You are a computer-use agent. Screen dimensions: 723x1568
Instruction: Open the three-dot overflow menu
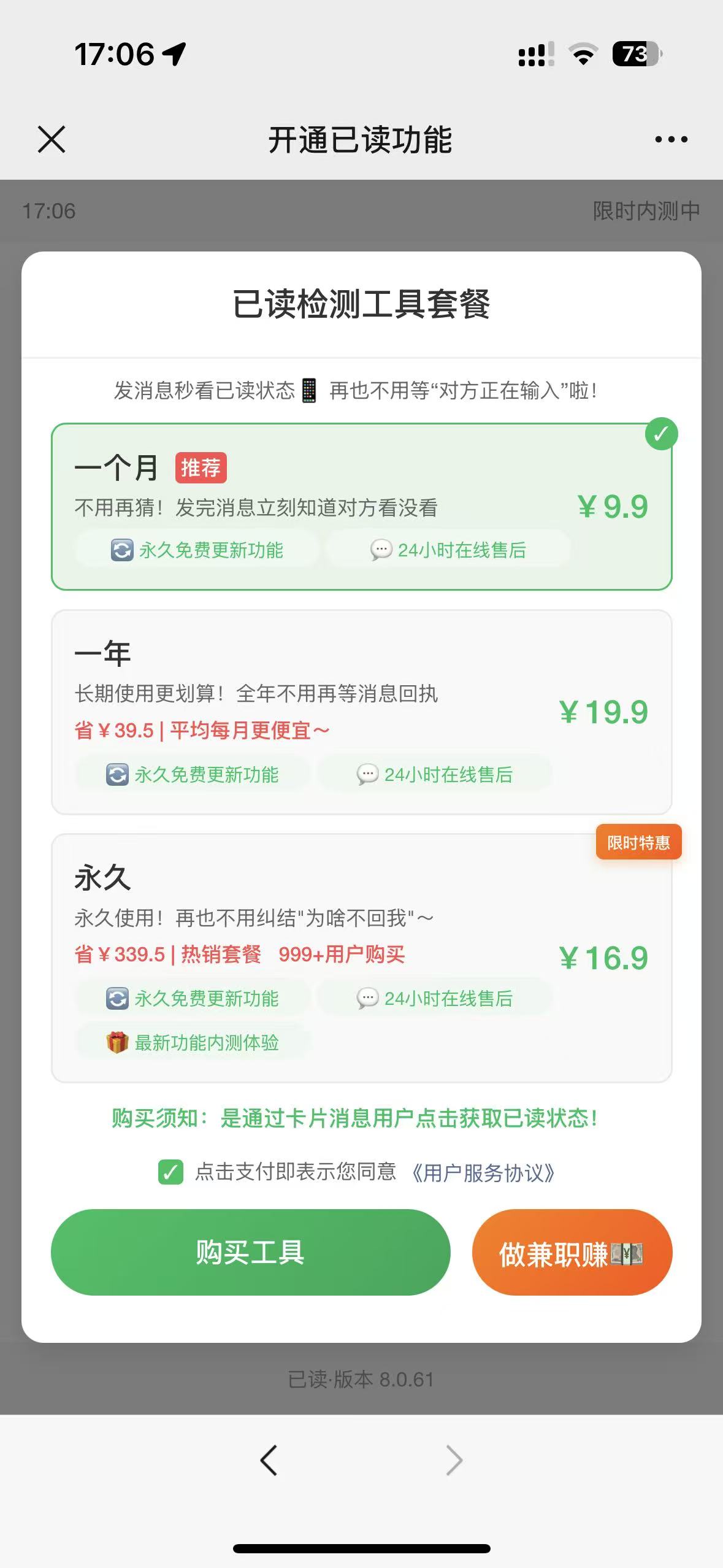click(671, 140)
